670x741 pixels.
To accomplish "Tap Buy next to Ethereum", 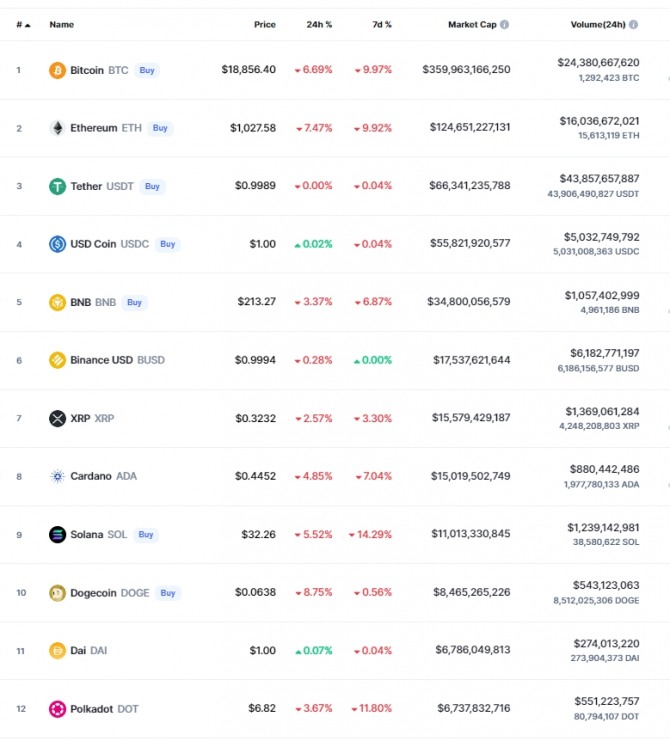I will point(160,128).
